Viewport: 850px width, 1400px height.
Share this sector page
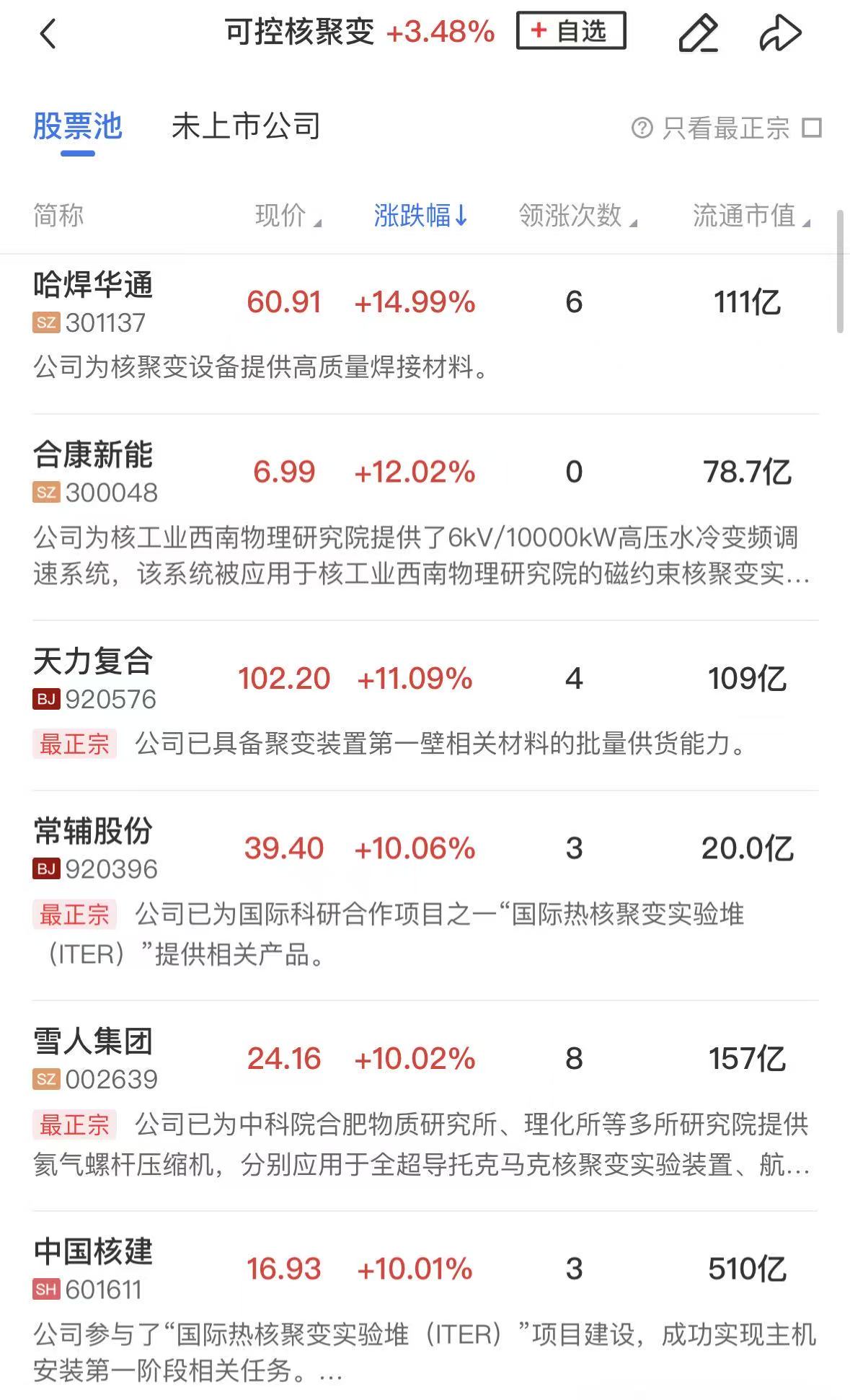(x=780, y=33)
